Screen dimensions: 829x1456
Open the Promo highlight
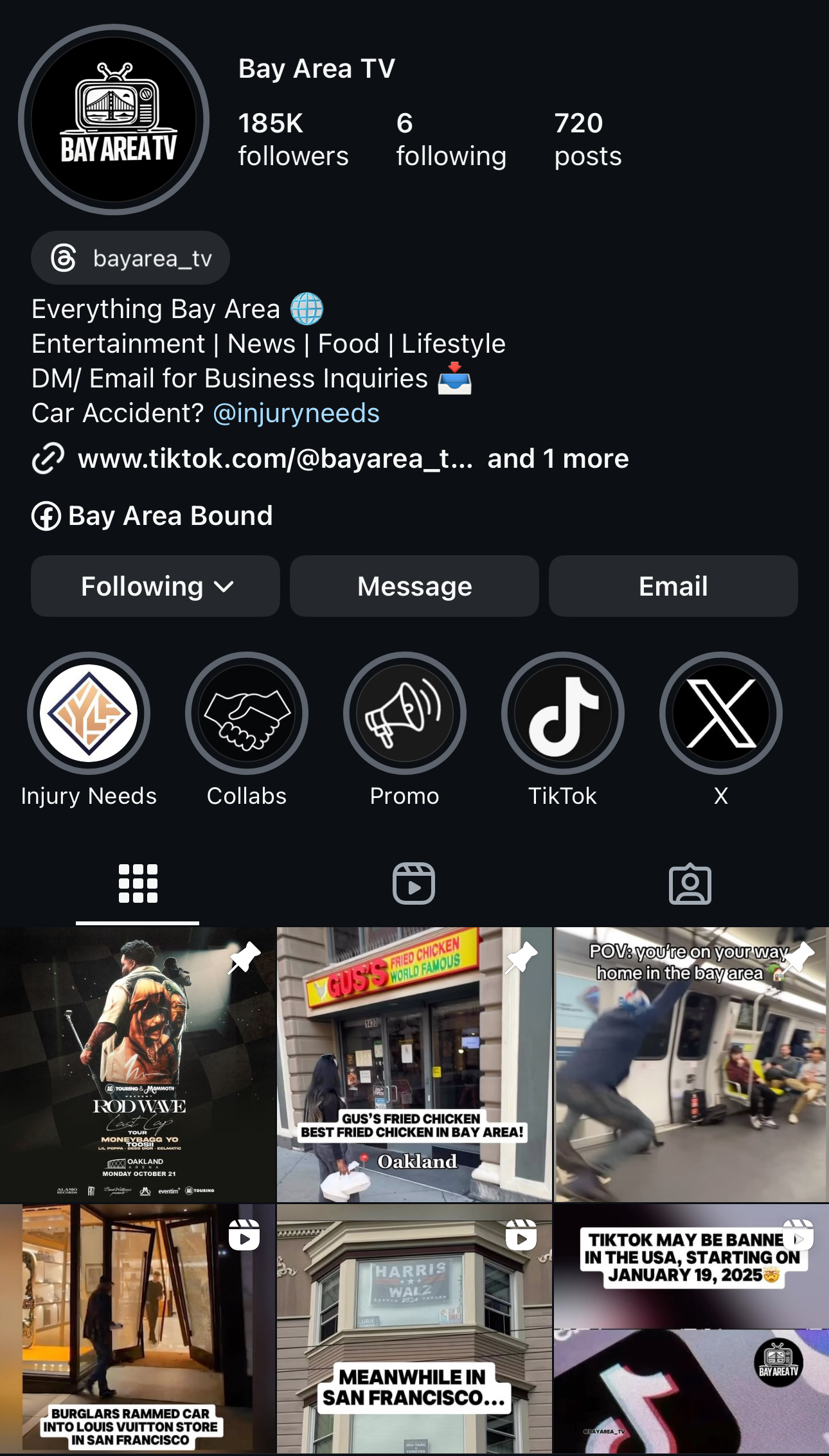tap(405, 713)
